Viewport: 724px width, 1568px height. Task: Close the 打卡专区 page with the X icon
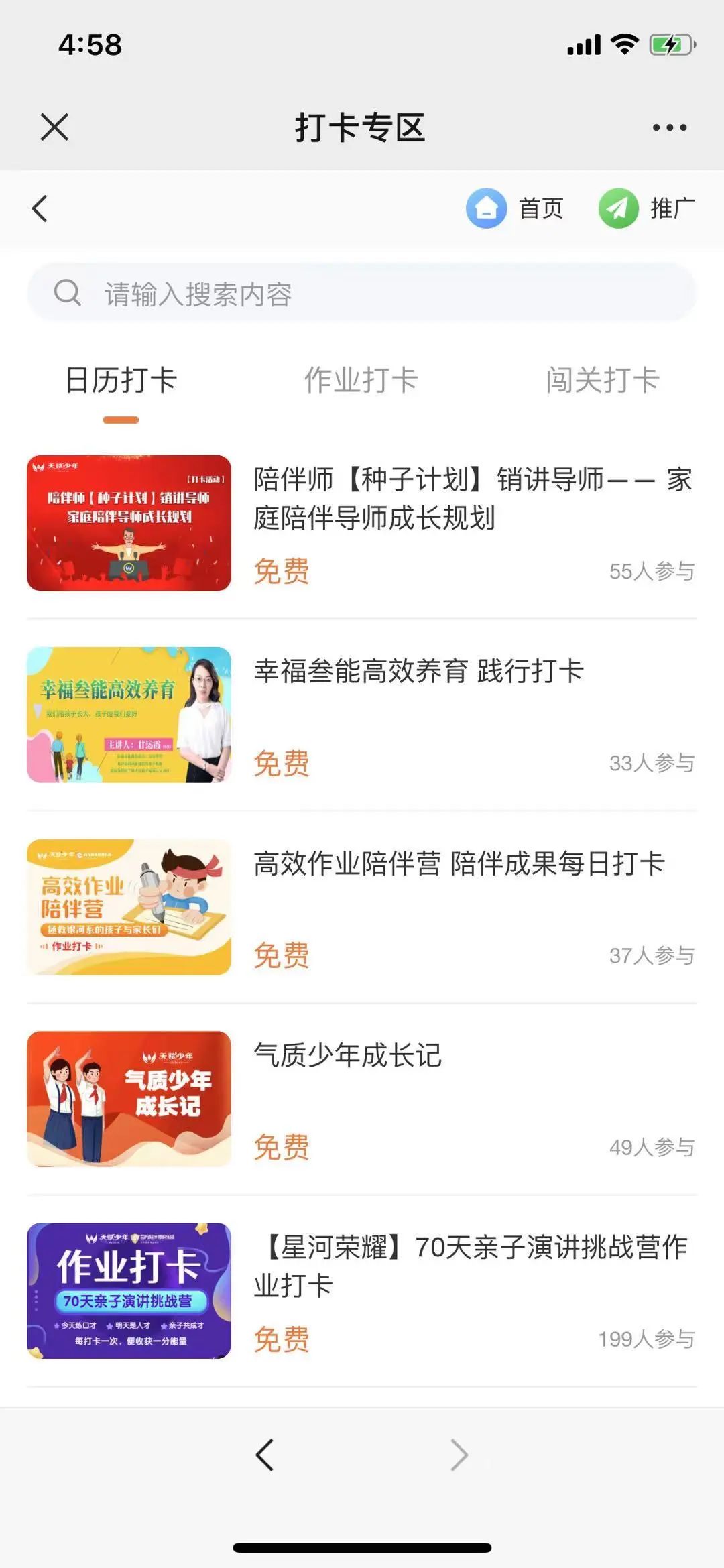click(53, 126)
